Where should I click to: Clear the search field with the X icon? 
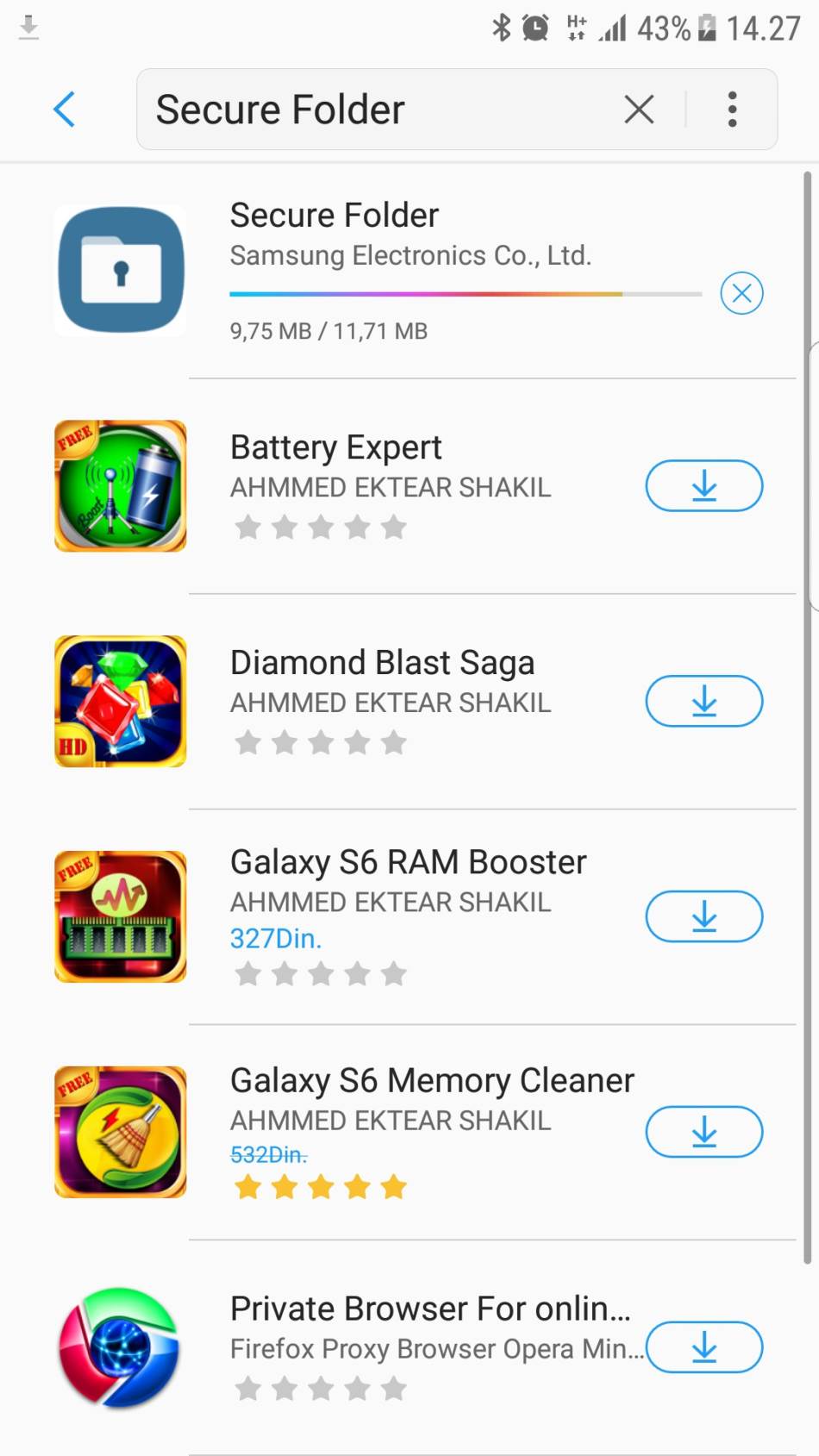point(639,109)
